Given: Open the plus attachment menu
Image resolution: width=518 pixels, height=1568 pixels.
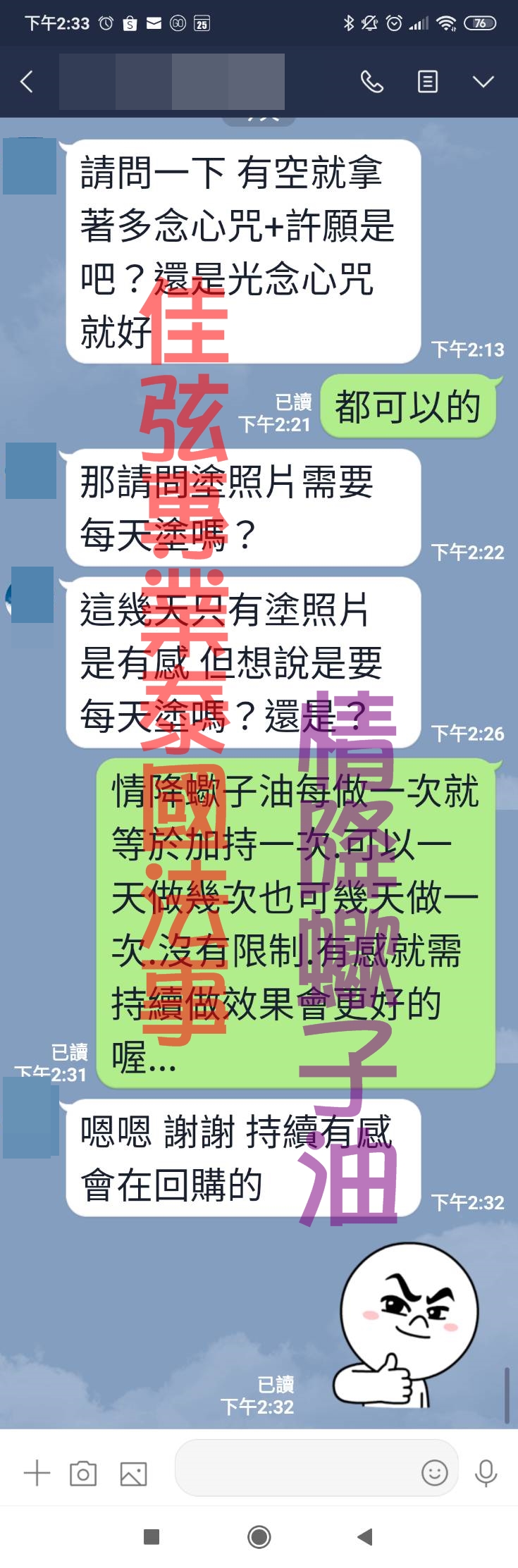Looking at the screenshot, I should click(x=37, y=1473).
